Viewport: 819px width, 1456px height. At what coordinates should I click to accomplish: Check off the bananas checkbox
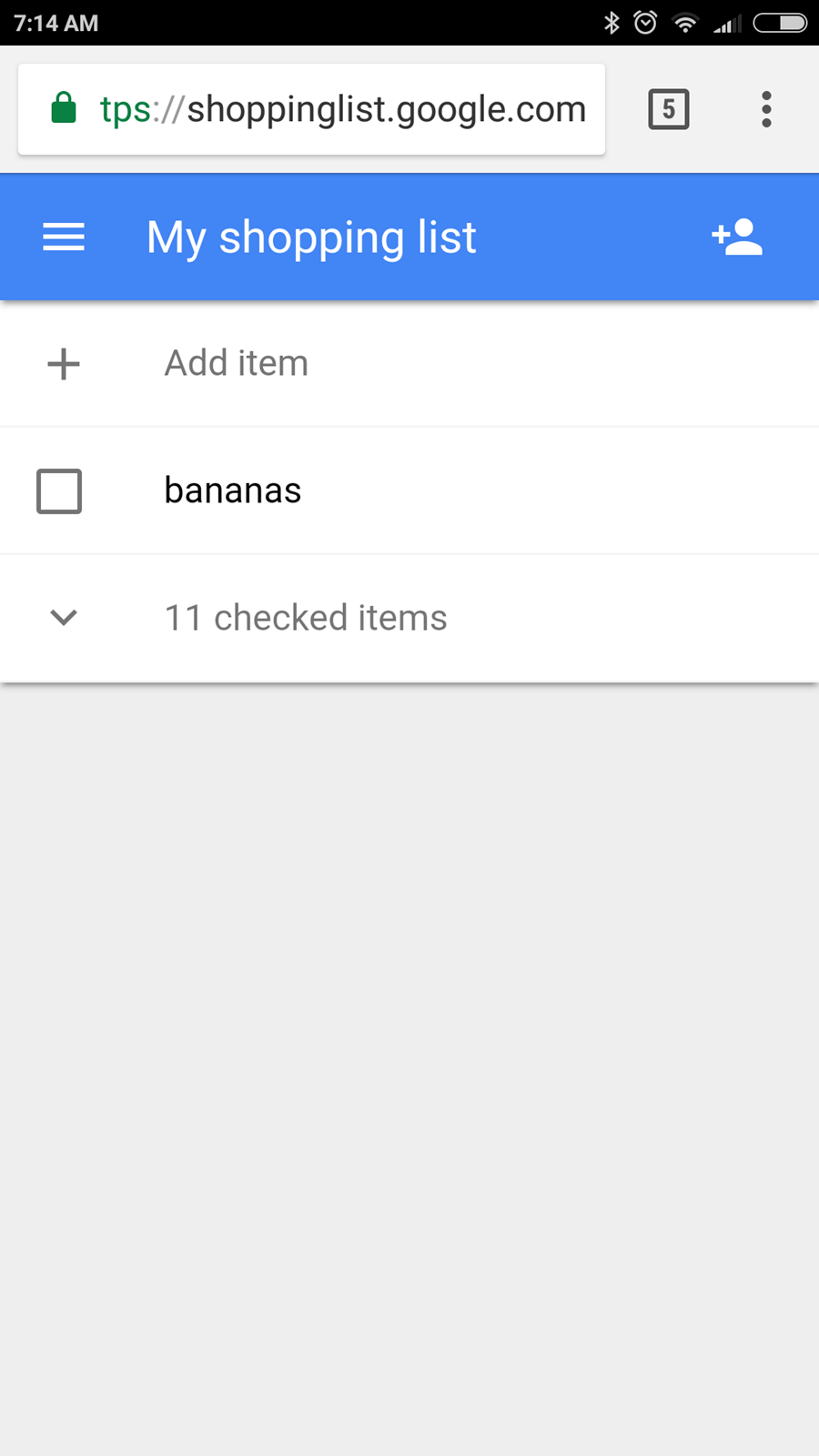pyautogui.click(x=59, y=491)
